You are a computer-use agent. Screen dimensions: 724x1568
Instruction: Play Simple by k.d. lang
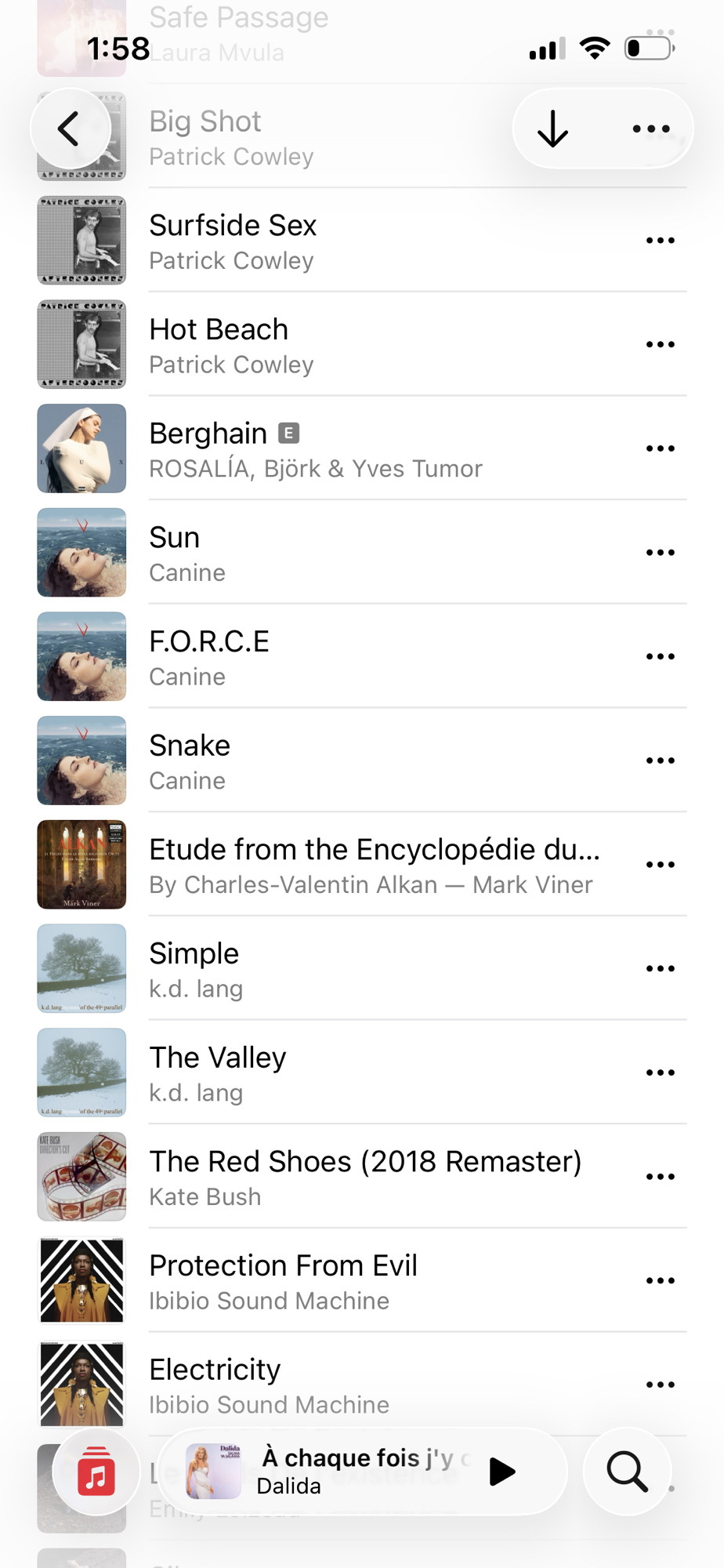[x=313, y=969]
